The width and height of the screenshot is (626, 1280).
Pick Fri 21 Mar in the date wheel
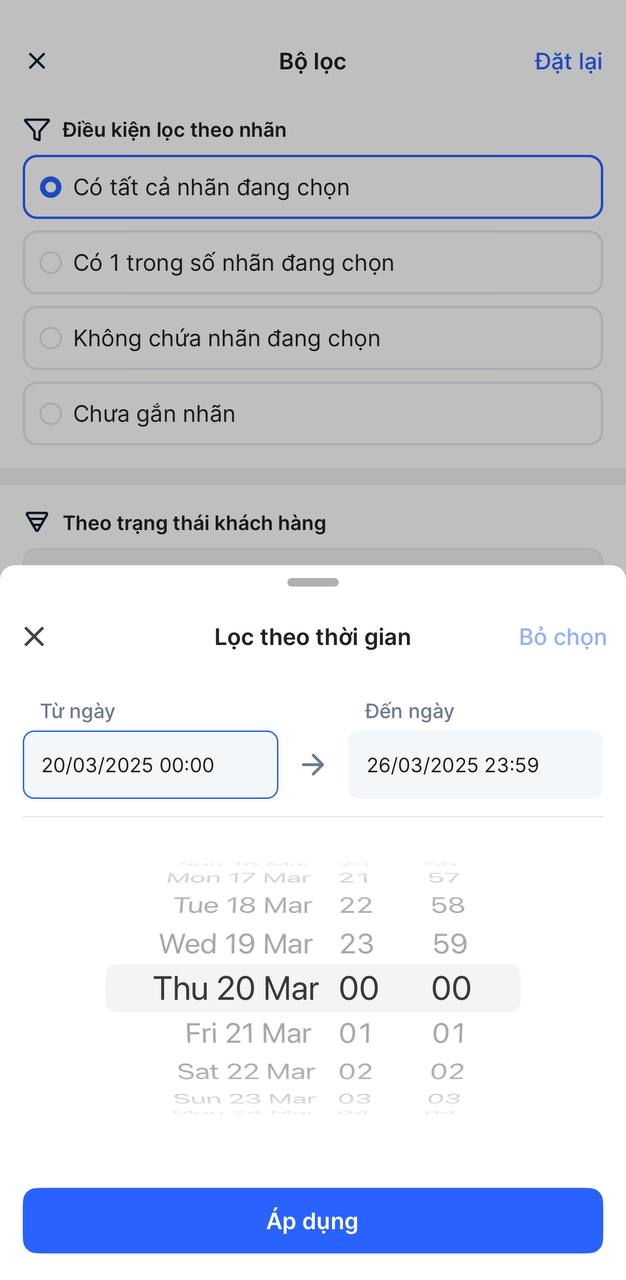click(x=248, y=1033)
